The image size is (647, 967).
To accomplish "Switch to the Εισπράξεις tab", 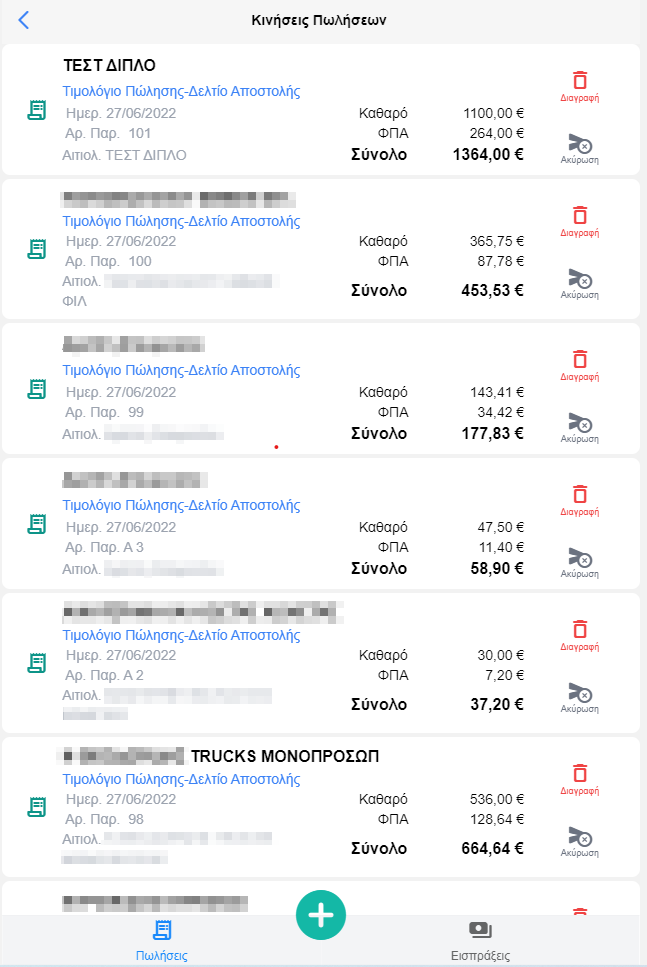I will point(481,941).
